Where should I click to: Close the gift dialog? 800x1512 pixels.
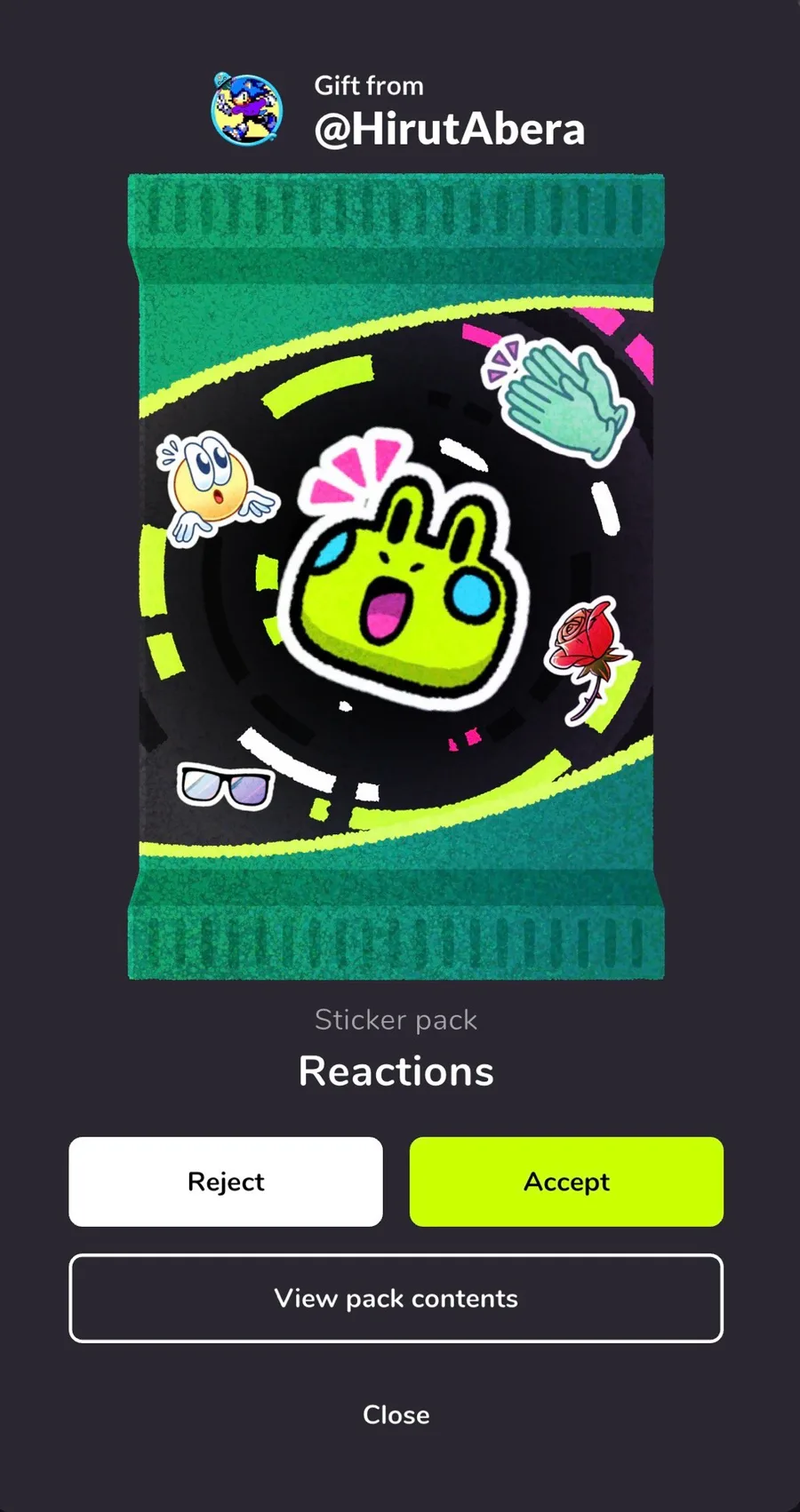[x=396, y=1414]
